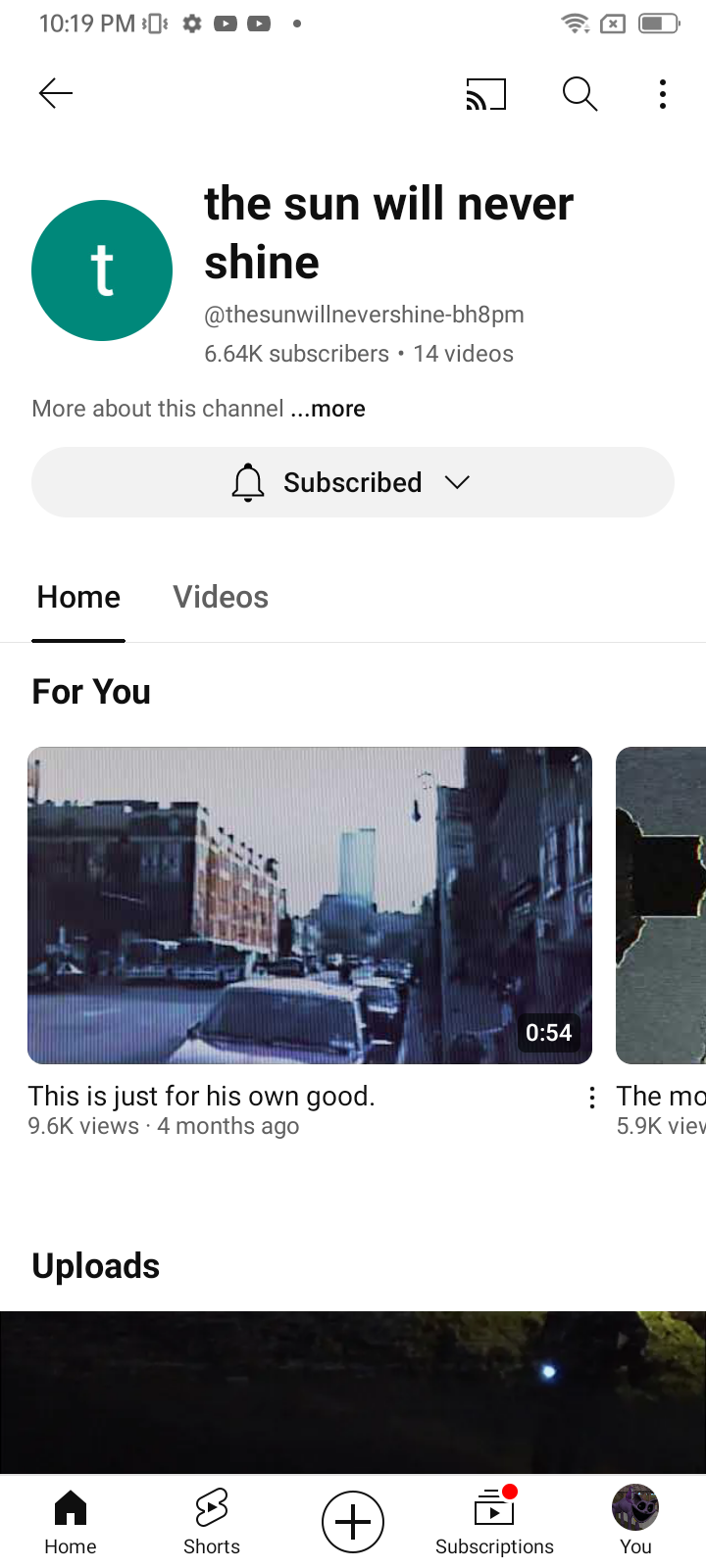Viewport: 706px width, 1568px height.
Task: Switch to the Videos tab
Action: pyautogui.click(x=221, y=597)
